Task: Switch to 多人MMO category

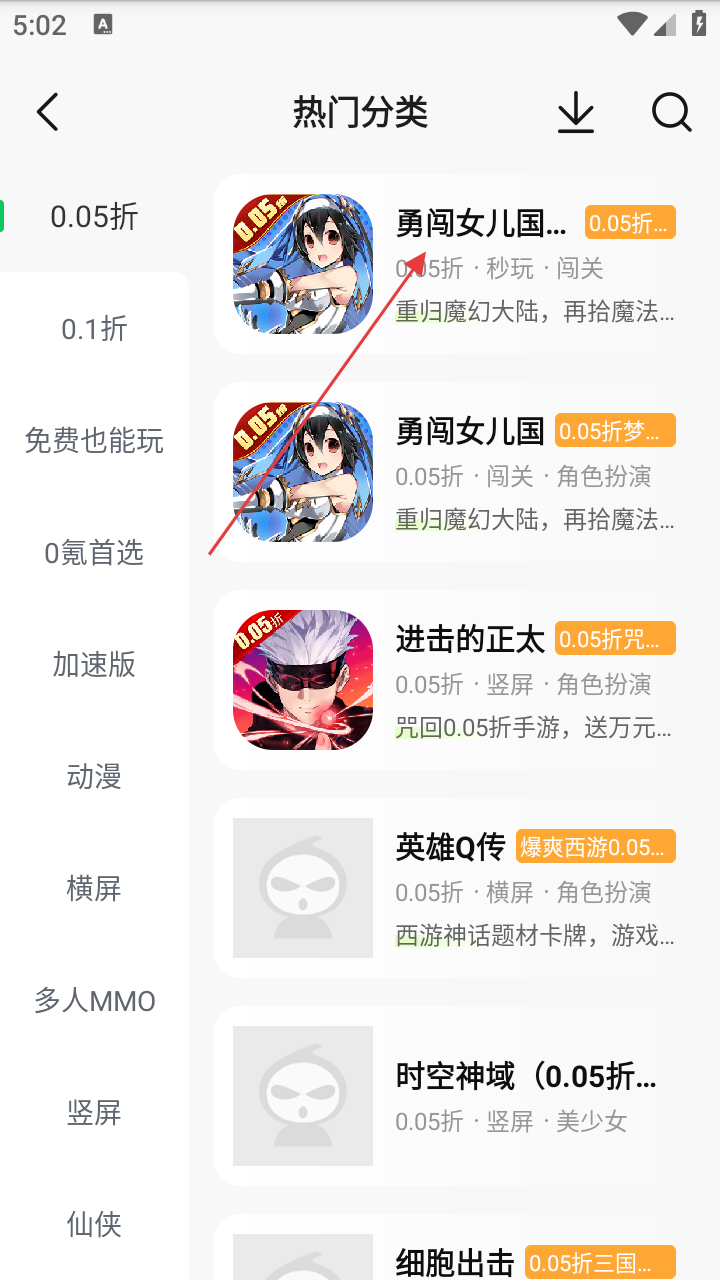Action: (x=94, y=1000)
